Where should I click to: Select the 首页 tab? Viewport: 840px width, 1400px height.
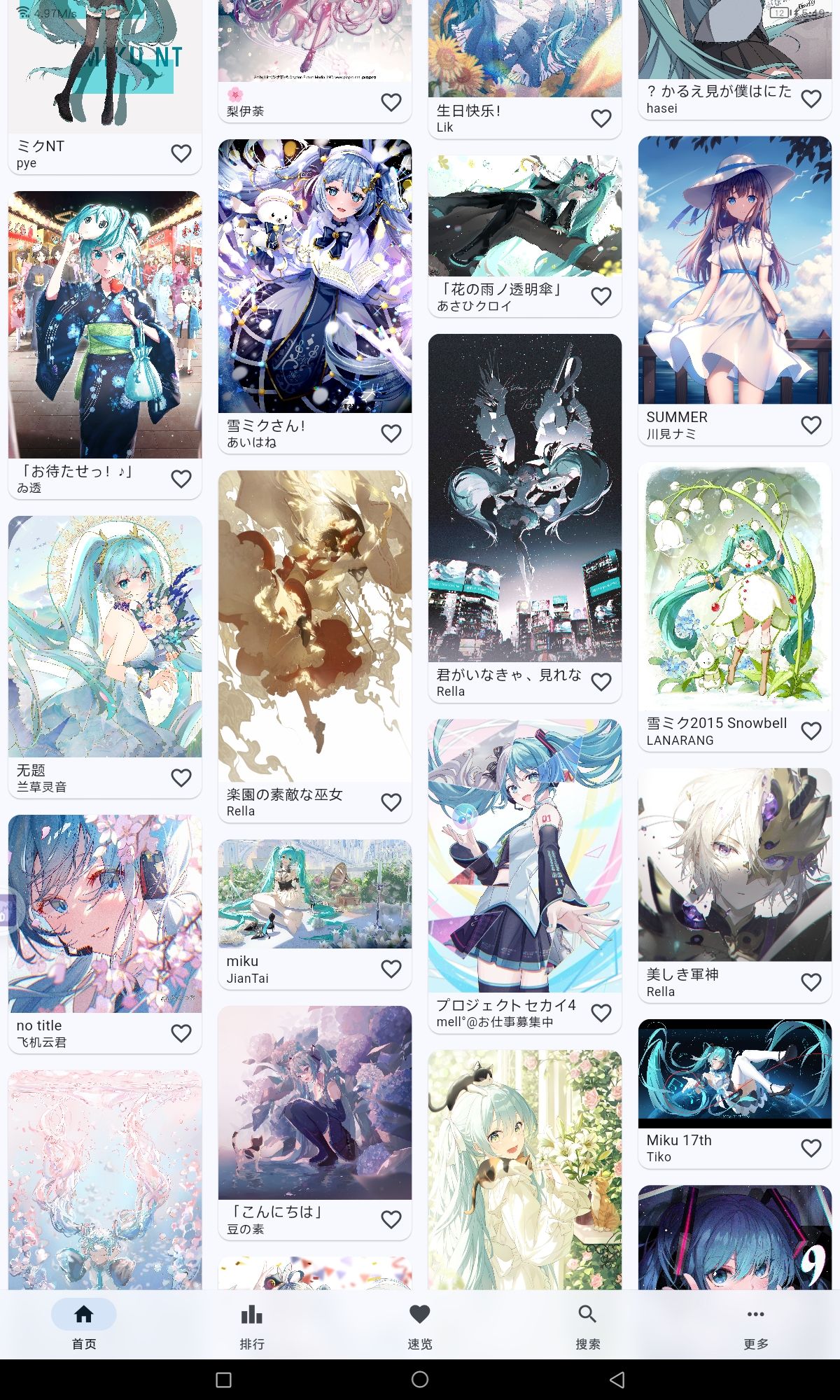pyautogui.click(x=84, y=1326)
